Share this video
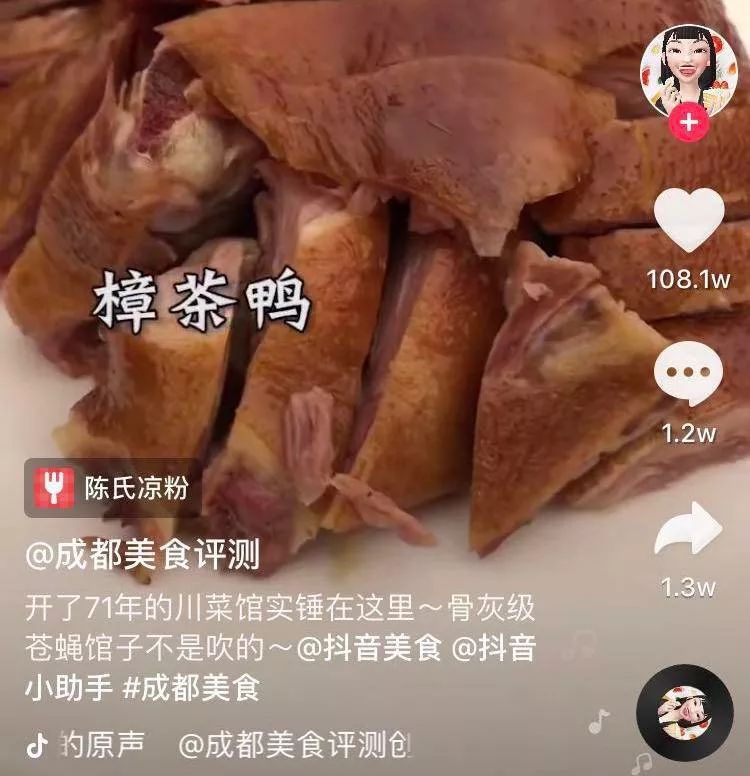The image size is (750, 776). click(x=688, y=529)
